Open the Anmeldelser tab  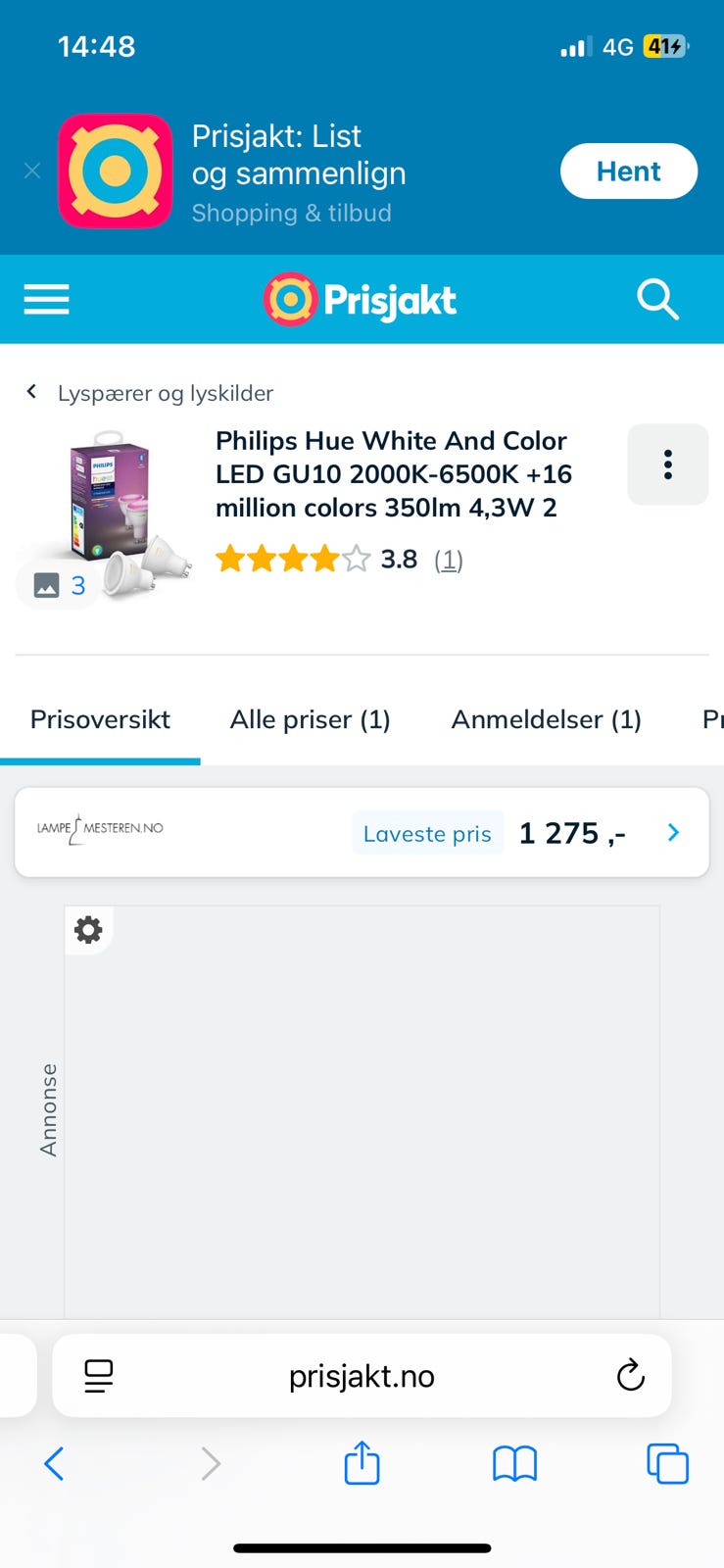546,719
